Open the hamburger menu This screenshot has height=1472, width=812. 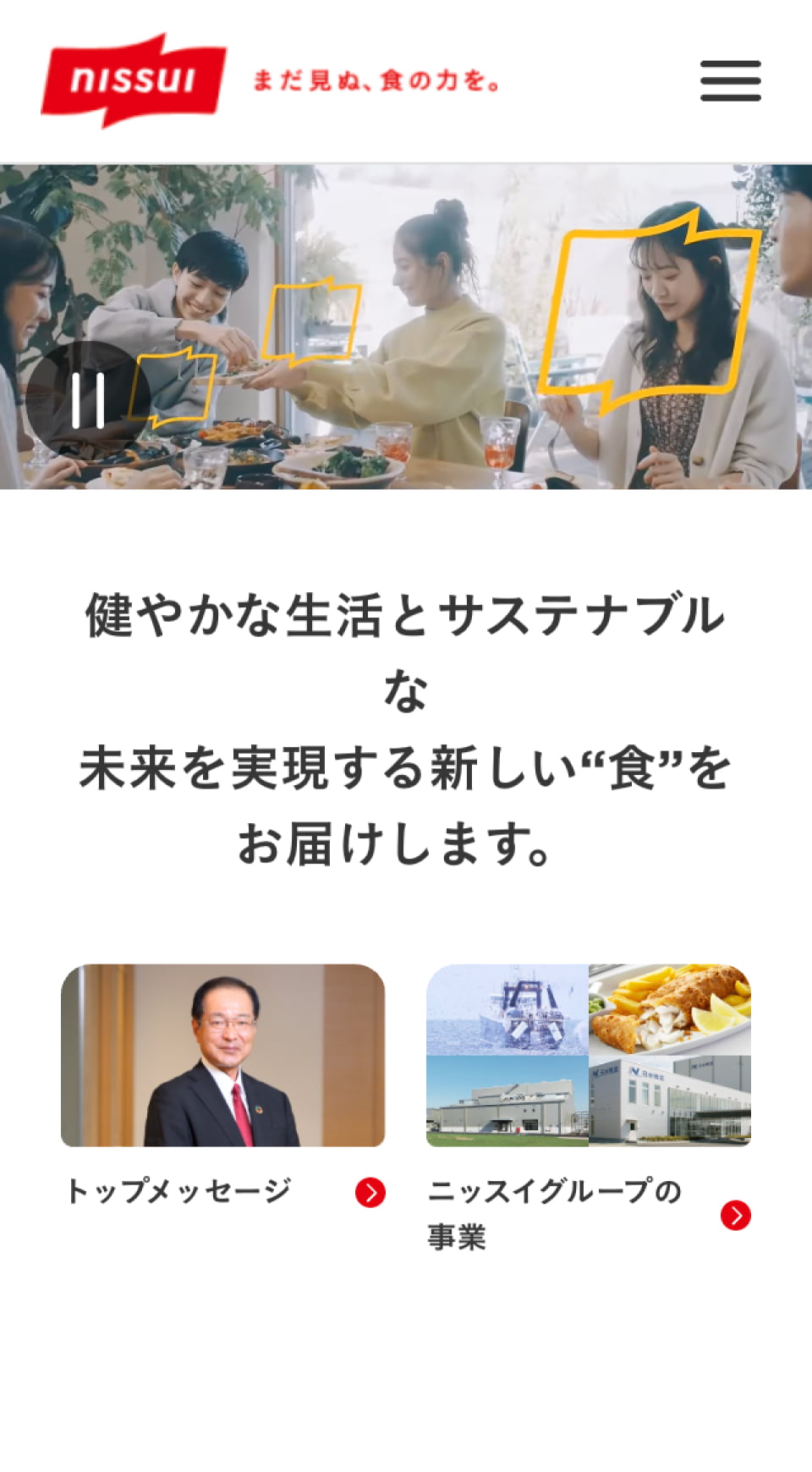click(x=730, y=81)
